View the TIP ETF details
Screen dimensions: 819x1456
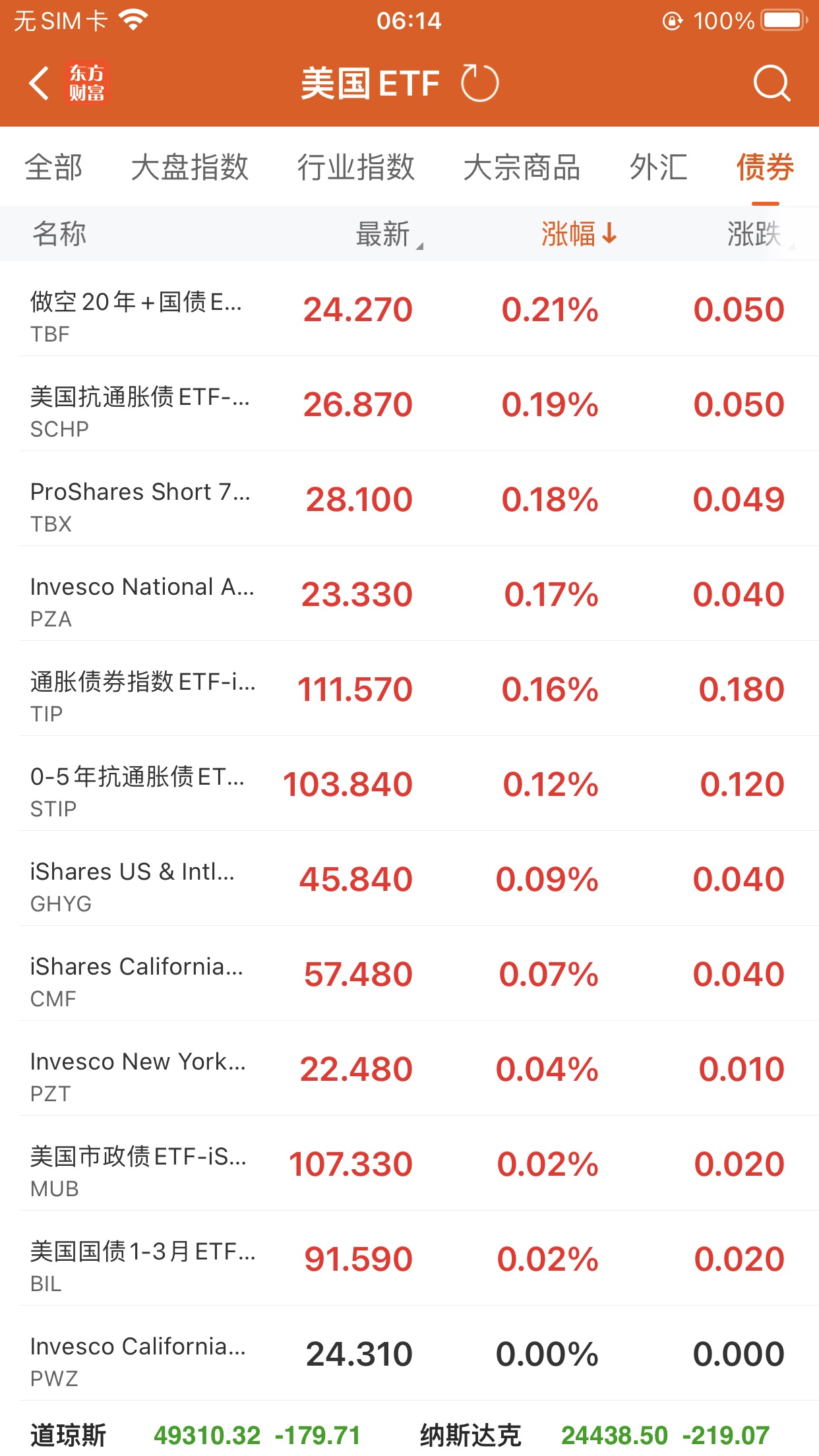[x=409, y=690]
